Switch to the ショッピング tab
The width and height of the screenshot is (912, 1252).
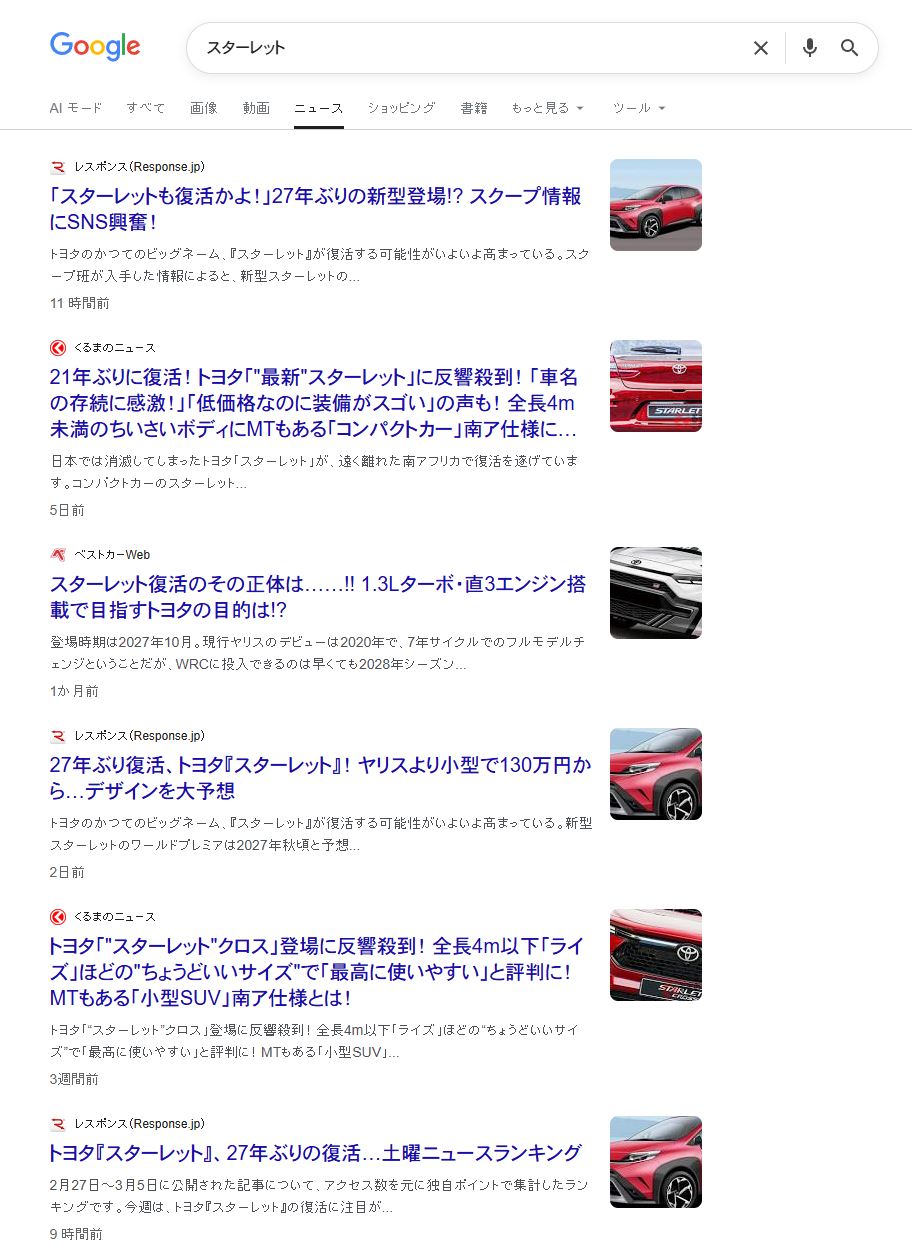point(401,108)
